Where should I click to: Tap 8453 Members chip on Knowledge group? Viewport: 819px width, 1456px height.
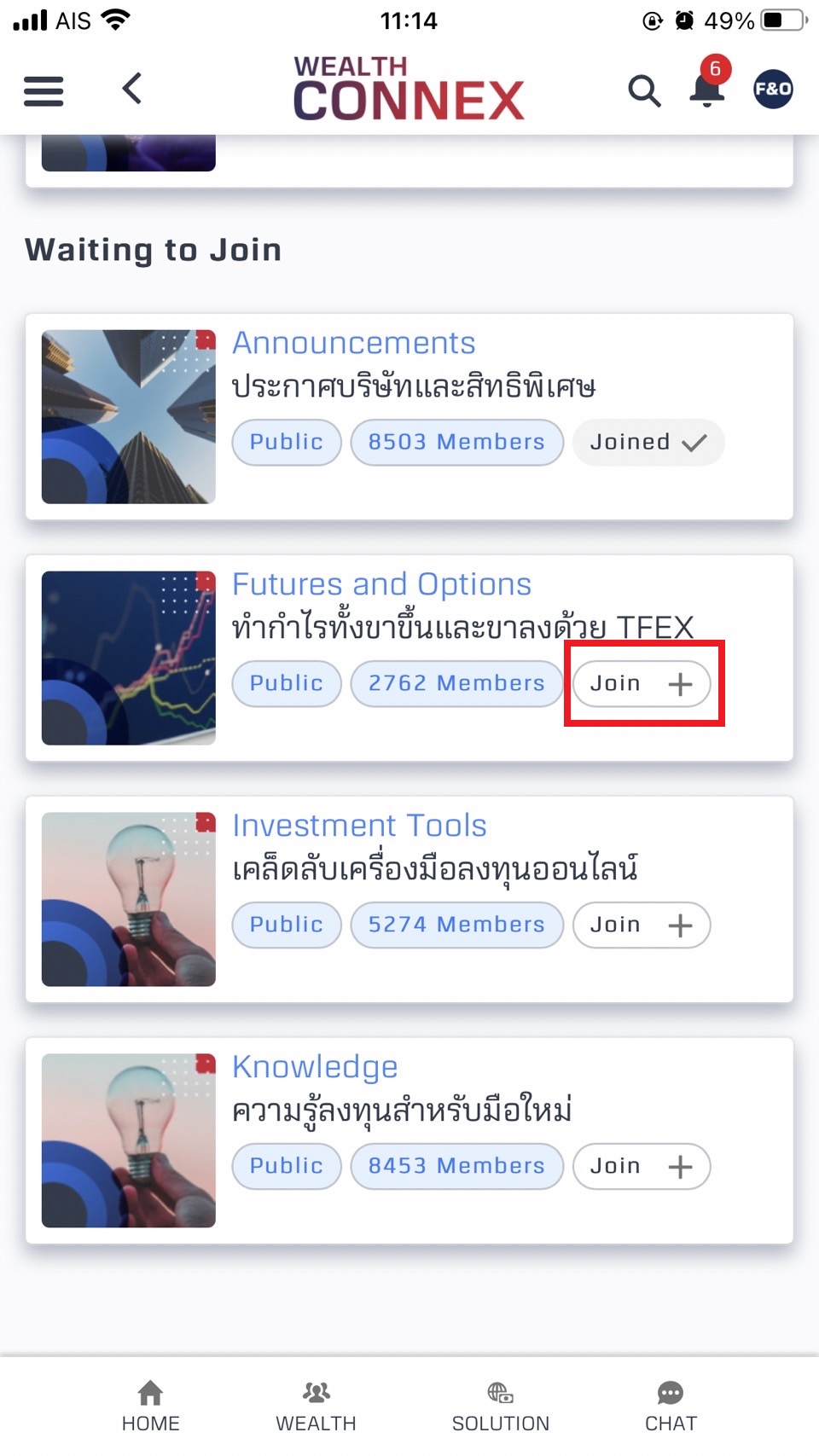tap(456, 1166)
